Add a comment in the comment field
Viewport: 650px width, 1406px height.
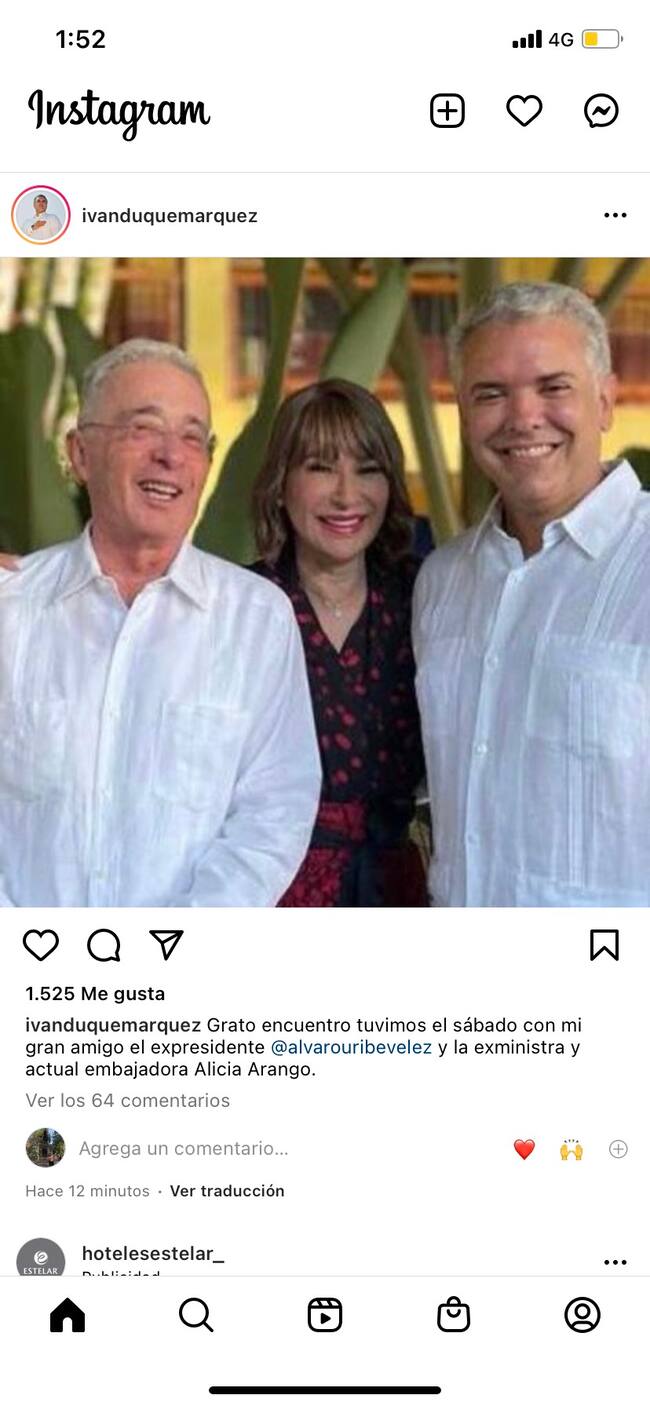184,1149
